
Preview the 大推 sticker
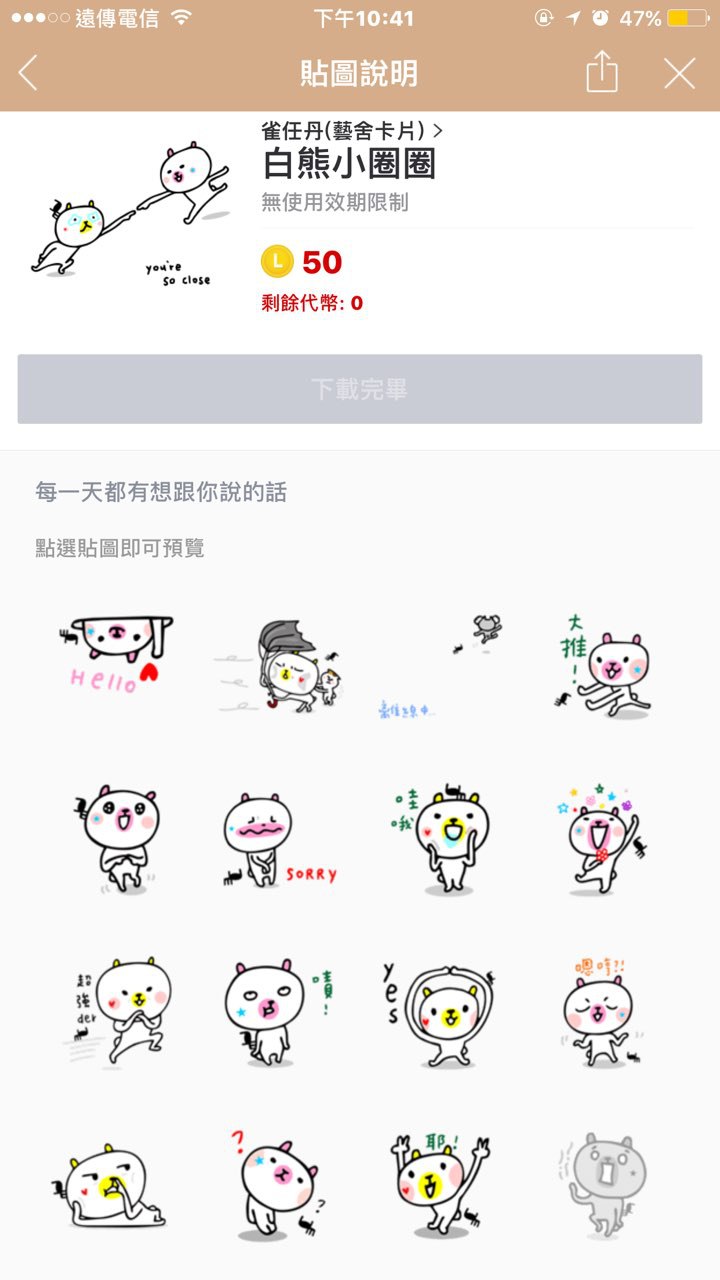point(604,664)
